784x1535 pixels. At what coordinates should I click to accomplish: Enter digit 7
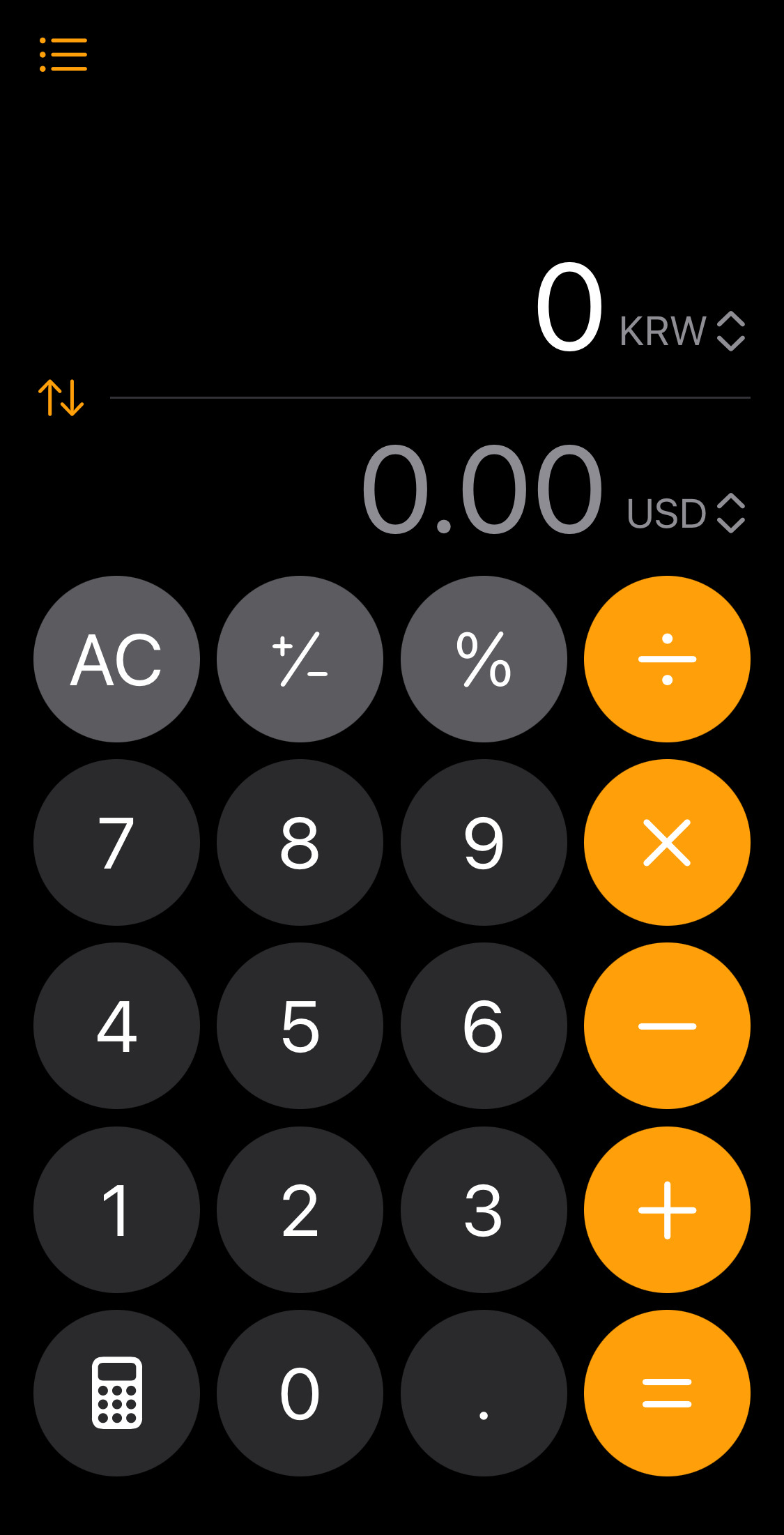pos(116,842)
